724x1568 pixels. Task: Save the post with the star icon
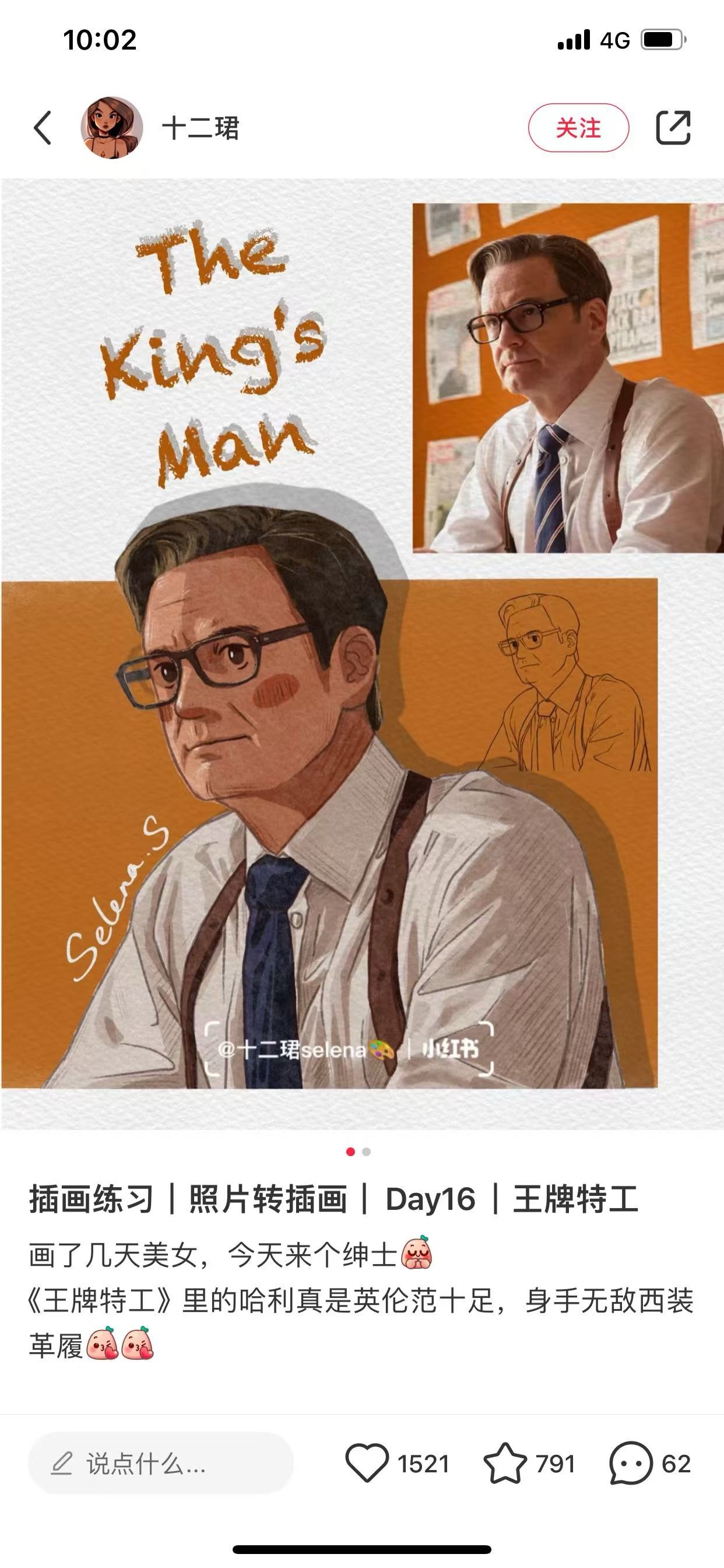505,1464
